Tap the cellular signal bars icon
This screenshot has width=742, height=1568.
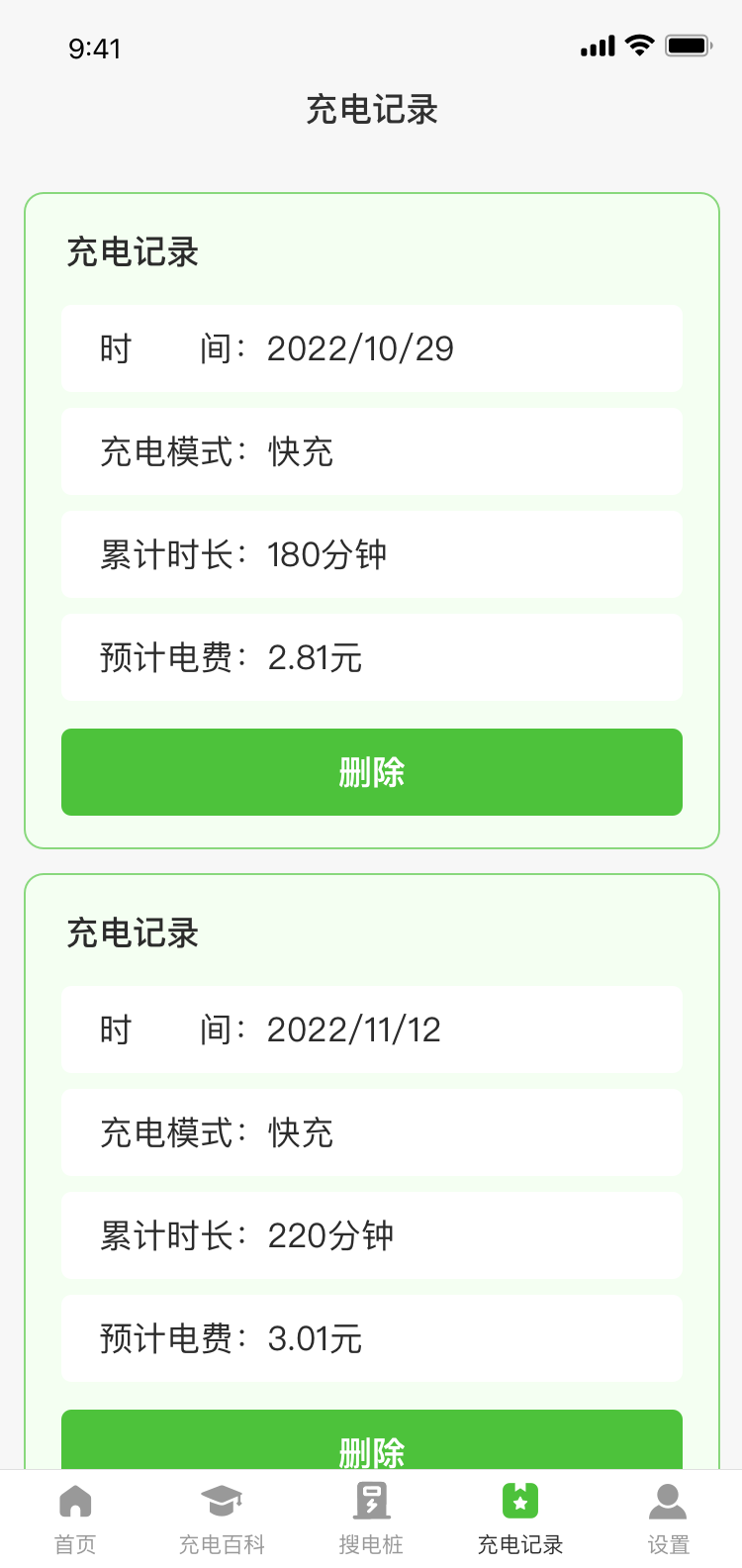pos(595,45)
